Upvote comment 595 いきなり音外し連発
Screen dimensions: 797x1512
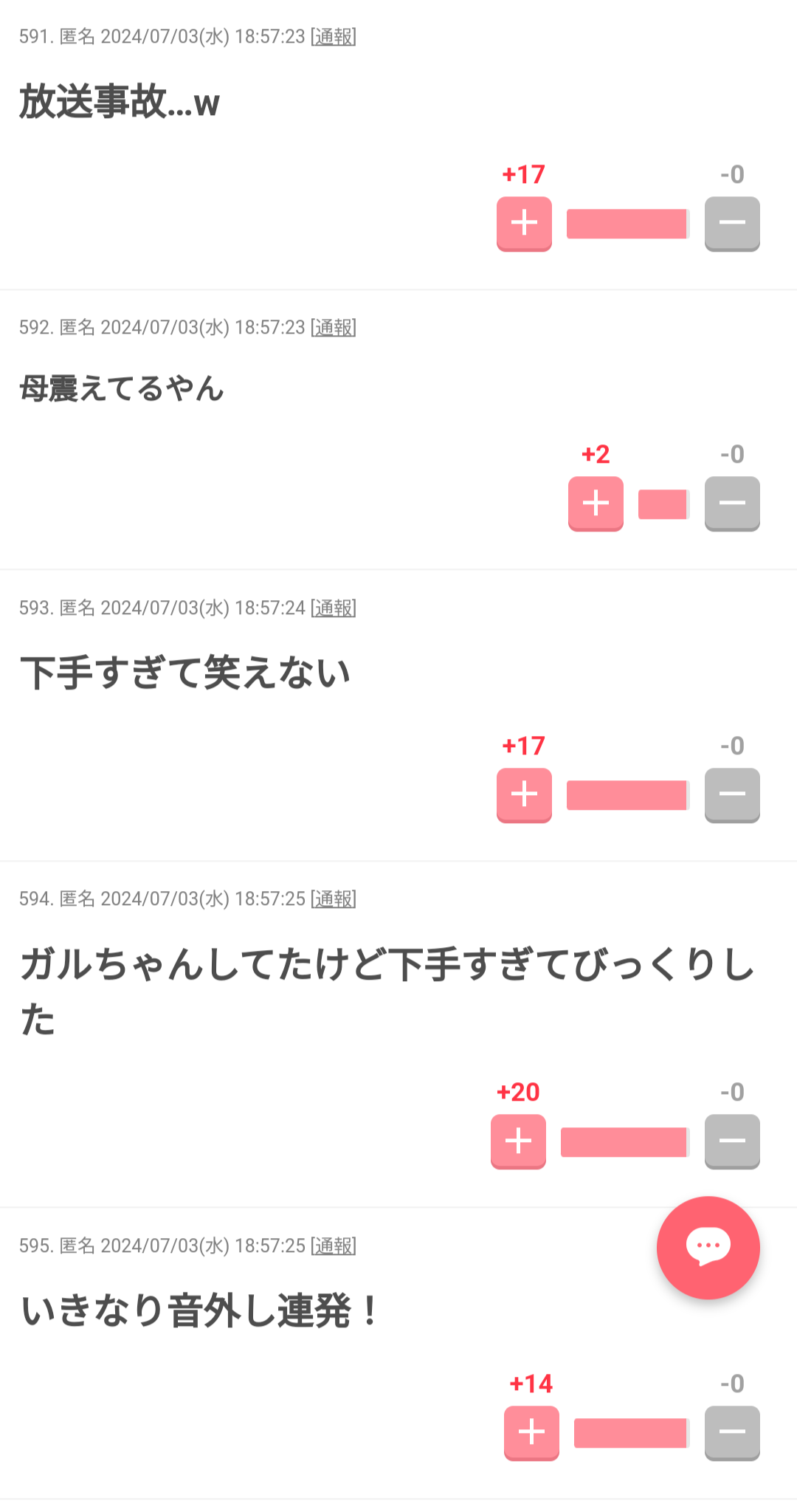(531, 1433)
